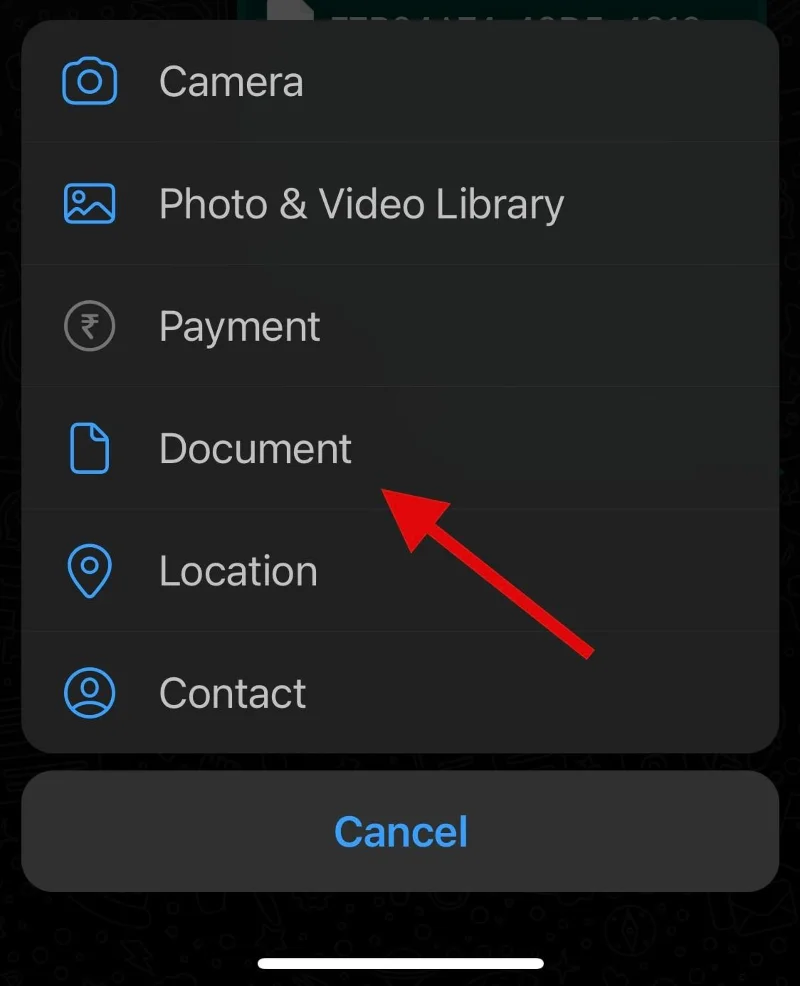Dismiss the sheet using Cancel
The height and width of the screenshot is (986, 800).
[400, 831]
